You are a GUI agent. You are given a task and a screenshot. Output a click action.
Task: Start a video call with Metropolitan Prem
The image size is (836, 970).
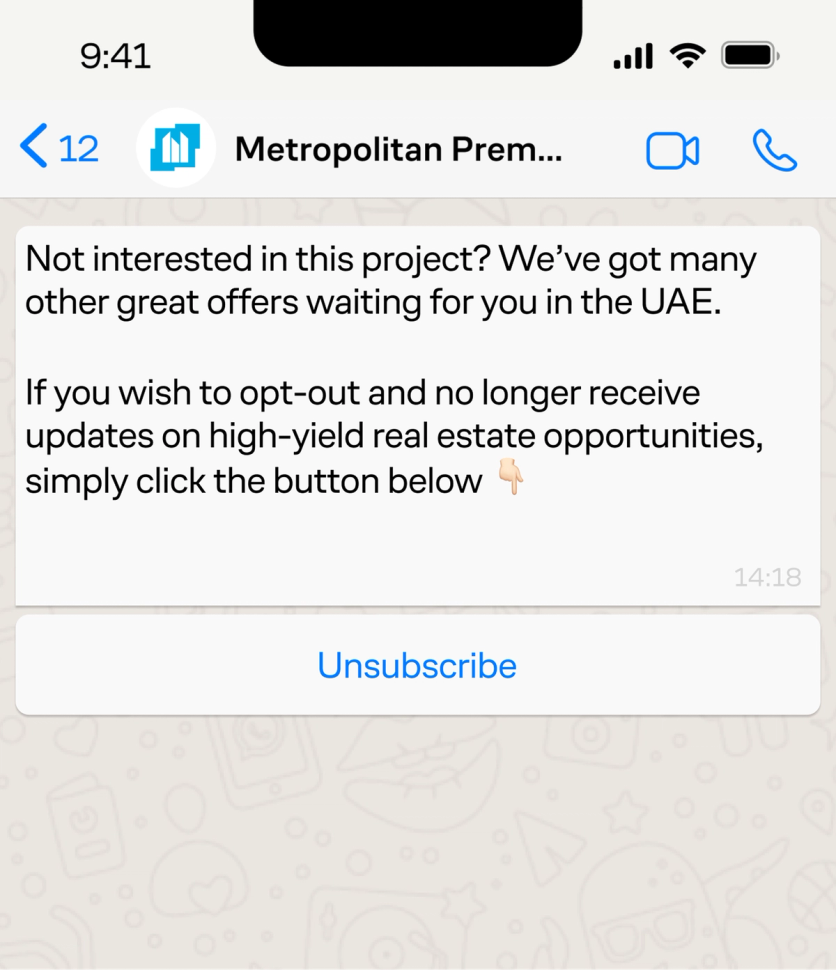pyautogui.click(x=672, y=150)
